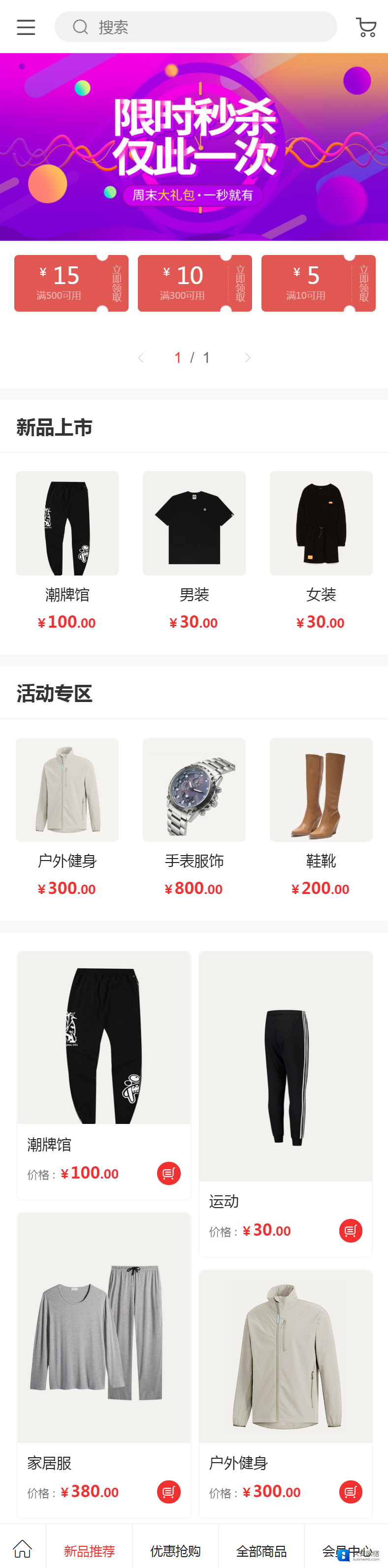Open the hamburger menu
388x1568 pixels.
(26, 28)
